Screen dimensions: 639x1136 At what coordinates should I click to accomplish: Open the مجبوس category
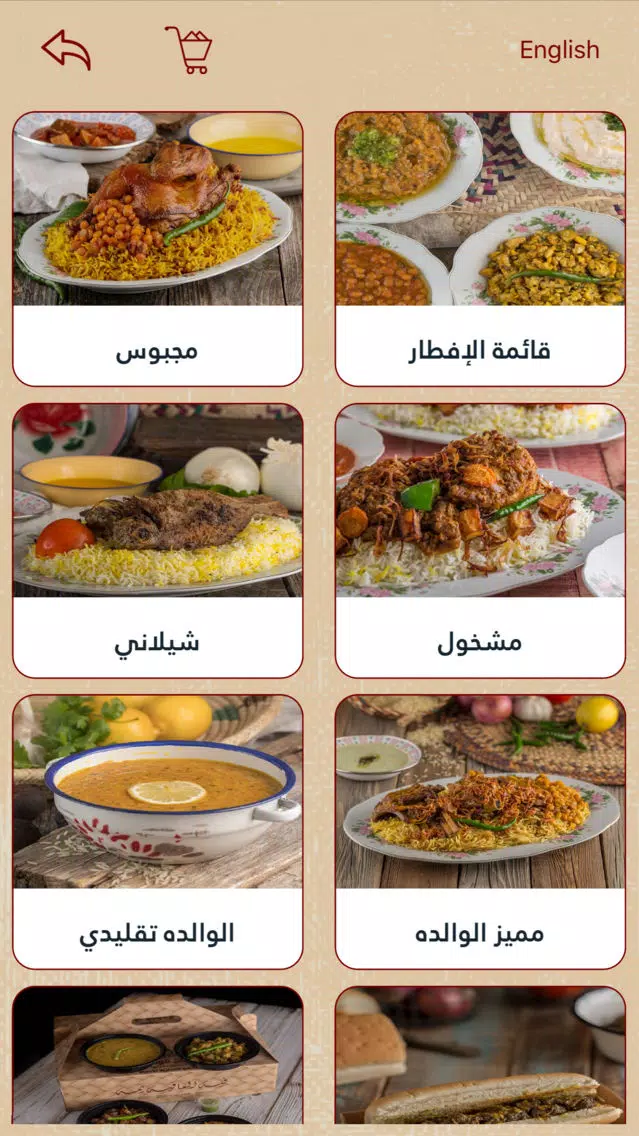point(158,248)
